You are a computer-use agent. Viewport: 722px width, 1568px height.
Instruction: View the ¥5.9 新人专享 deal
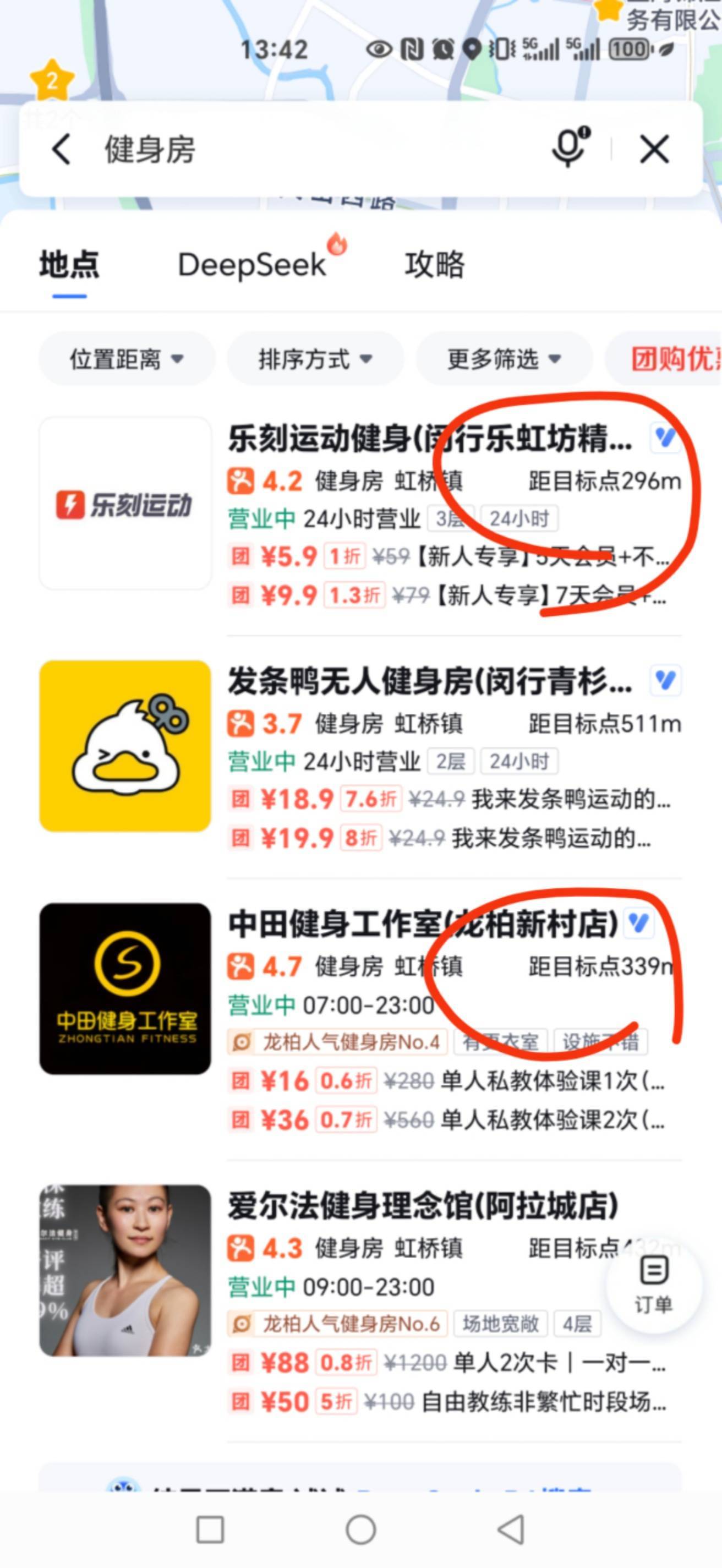coord(449,556)
